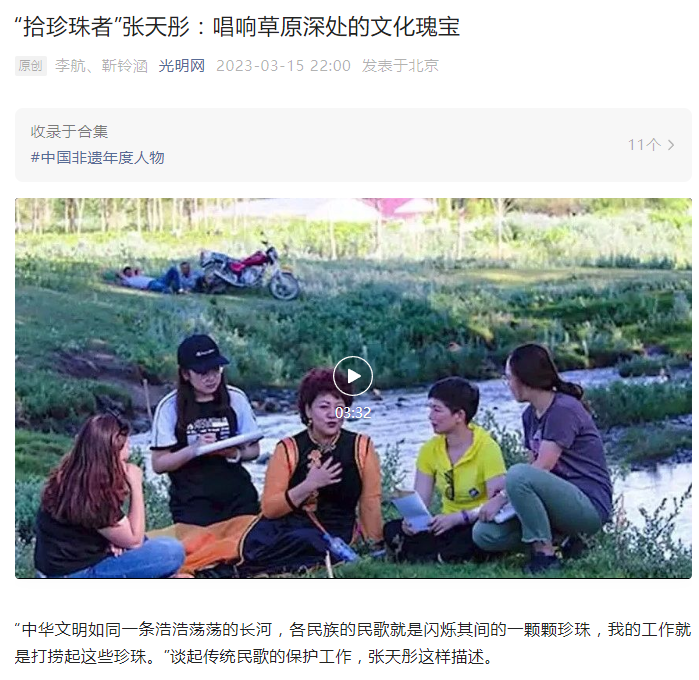The height and width of the screenshot is (680, 699).
Task: Open the #中国非遗年度人物 collection
Action: pos(97,157)
